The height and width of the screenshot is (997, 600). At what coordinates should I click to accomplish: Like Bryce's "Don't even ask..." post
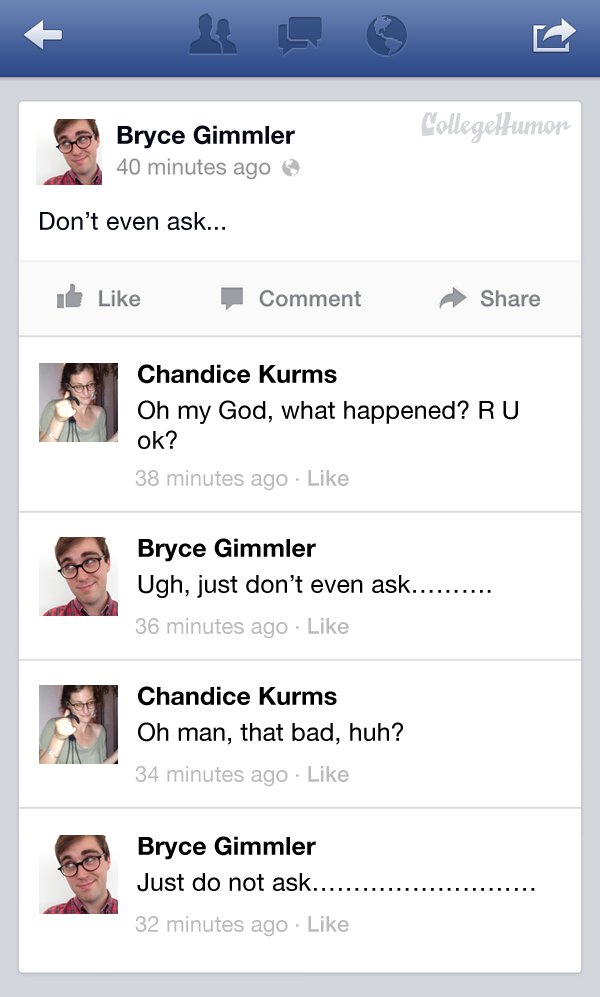[99, 298]
